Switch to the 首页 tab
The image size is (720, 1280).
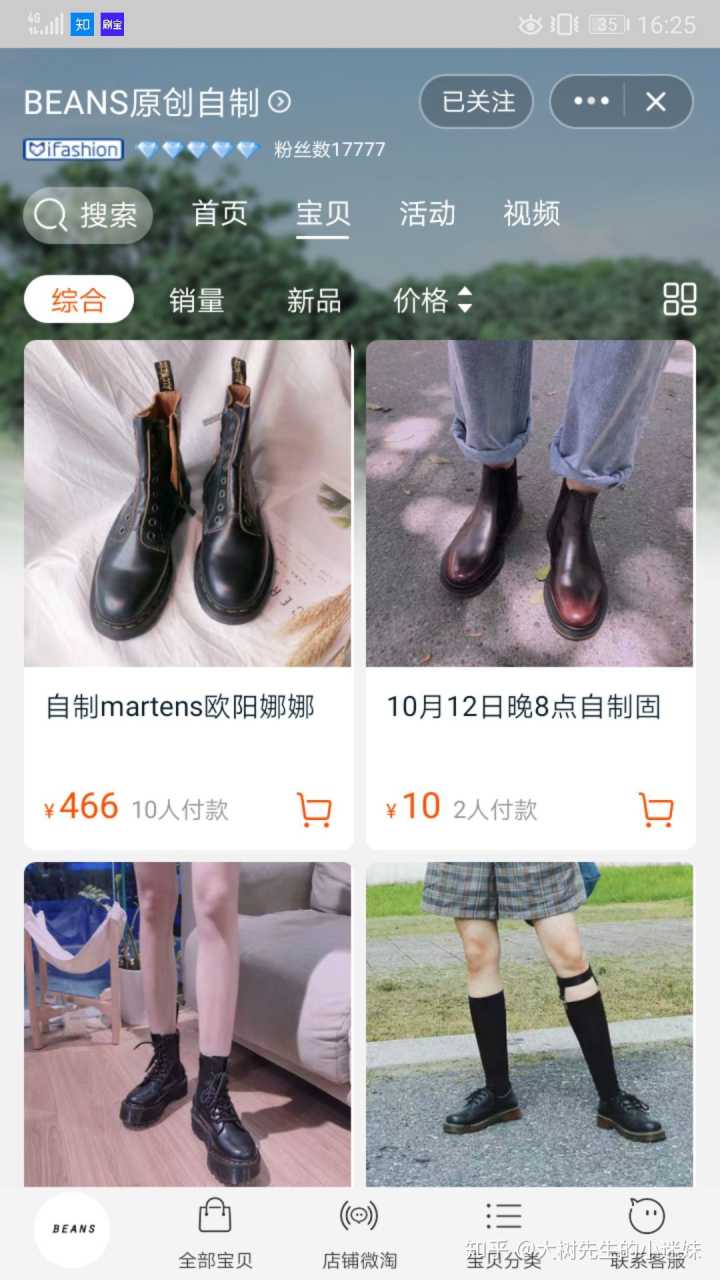220,214
